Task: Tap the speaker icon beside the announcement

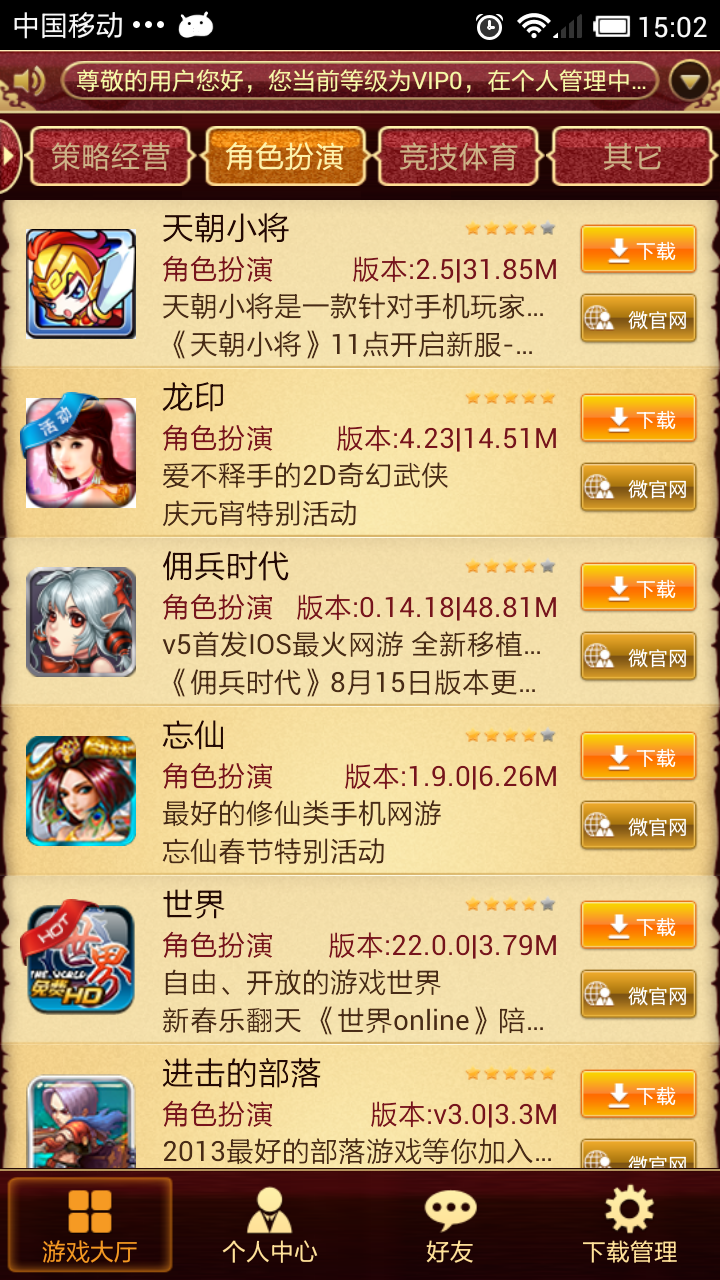Action: tap(32, 81)
